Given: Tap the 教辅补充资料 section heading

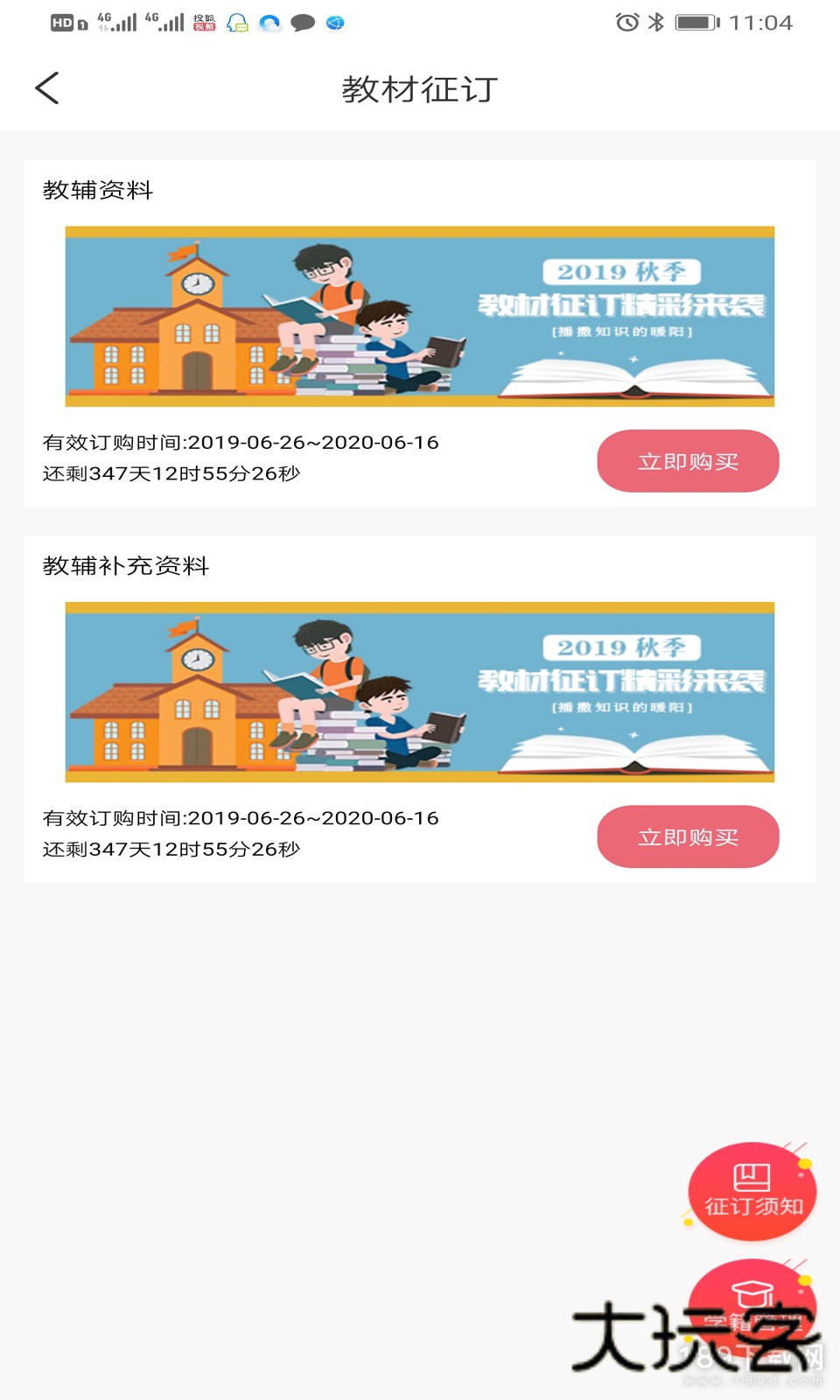Looking at the screenshot, I should pos(127,567).
